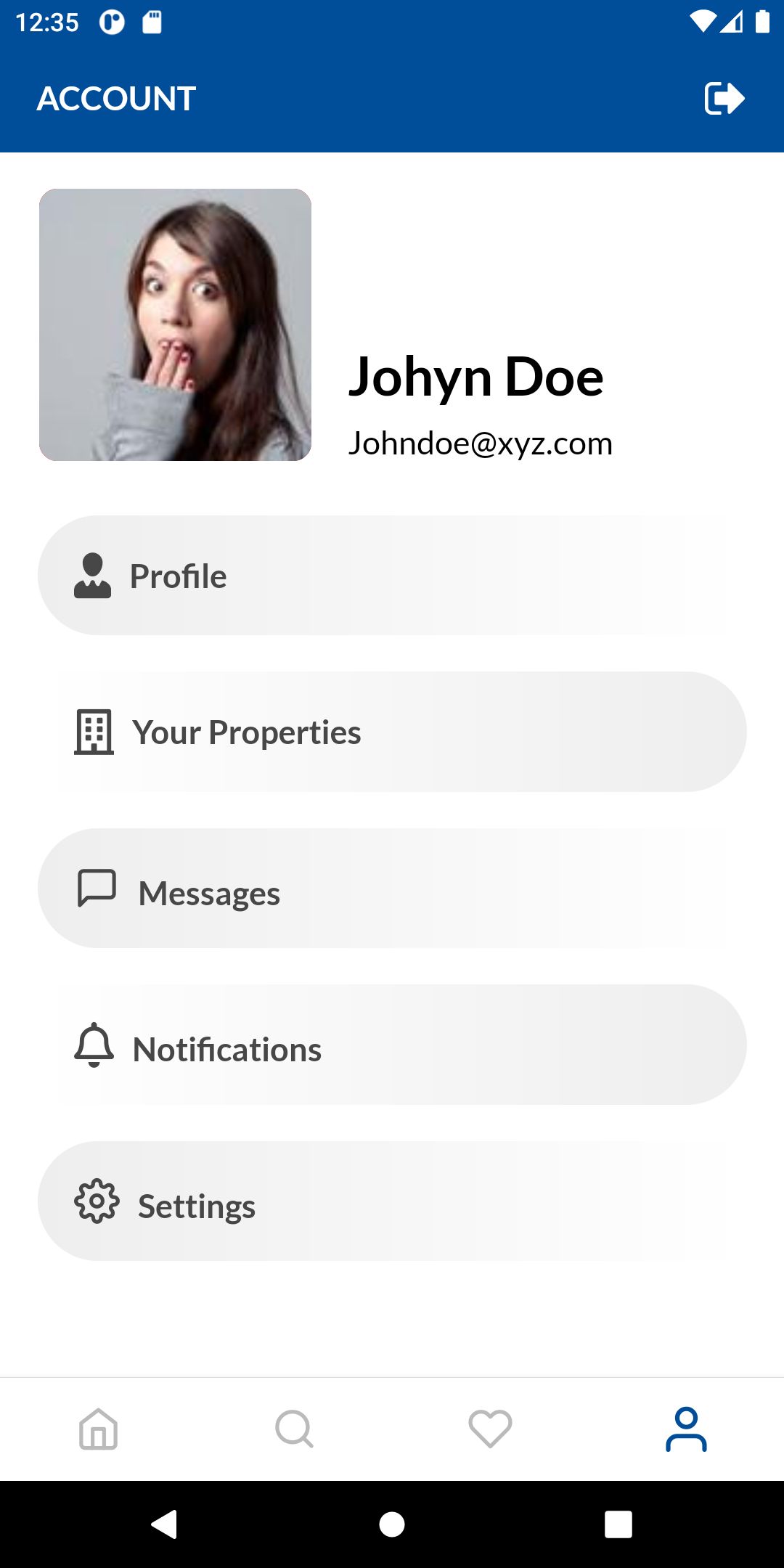Screen dimensions: 784x1568
Task: Open Settings
Action: coord(392,1201)
